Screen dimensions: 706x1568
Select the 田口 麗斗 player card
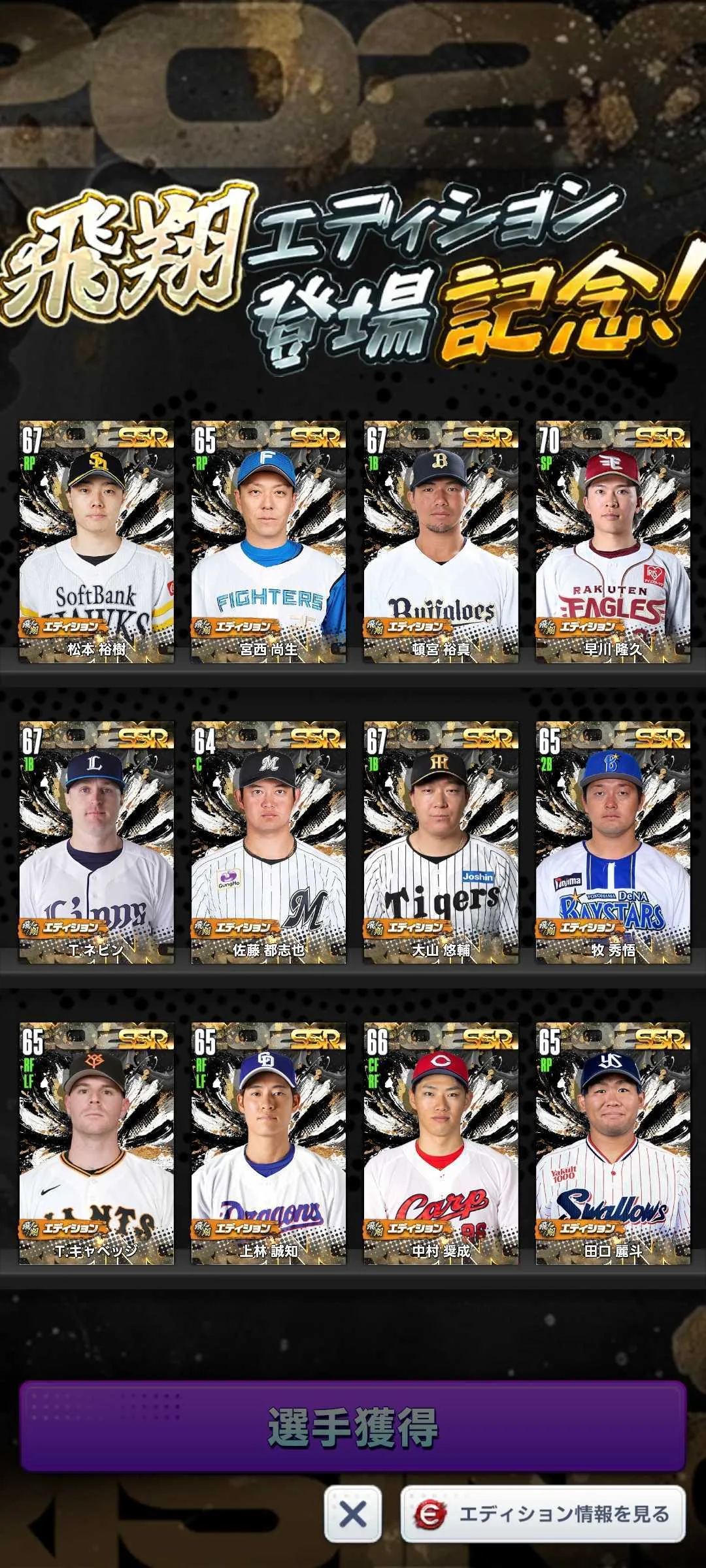(613, 1143)
